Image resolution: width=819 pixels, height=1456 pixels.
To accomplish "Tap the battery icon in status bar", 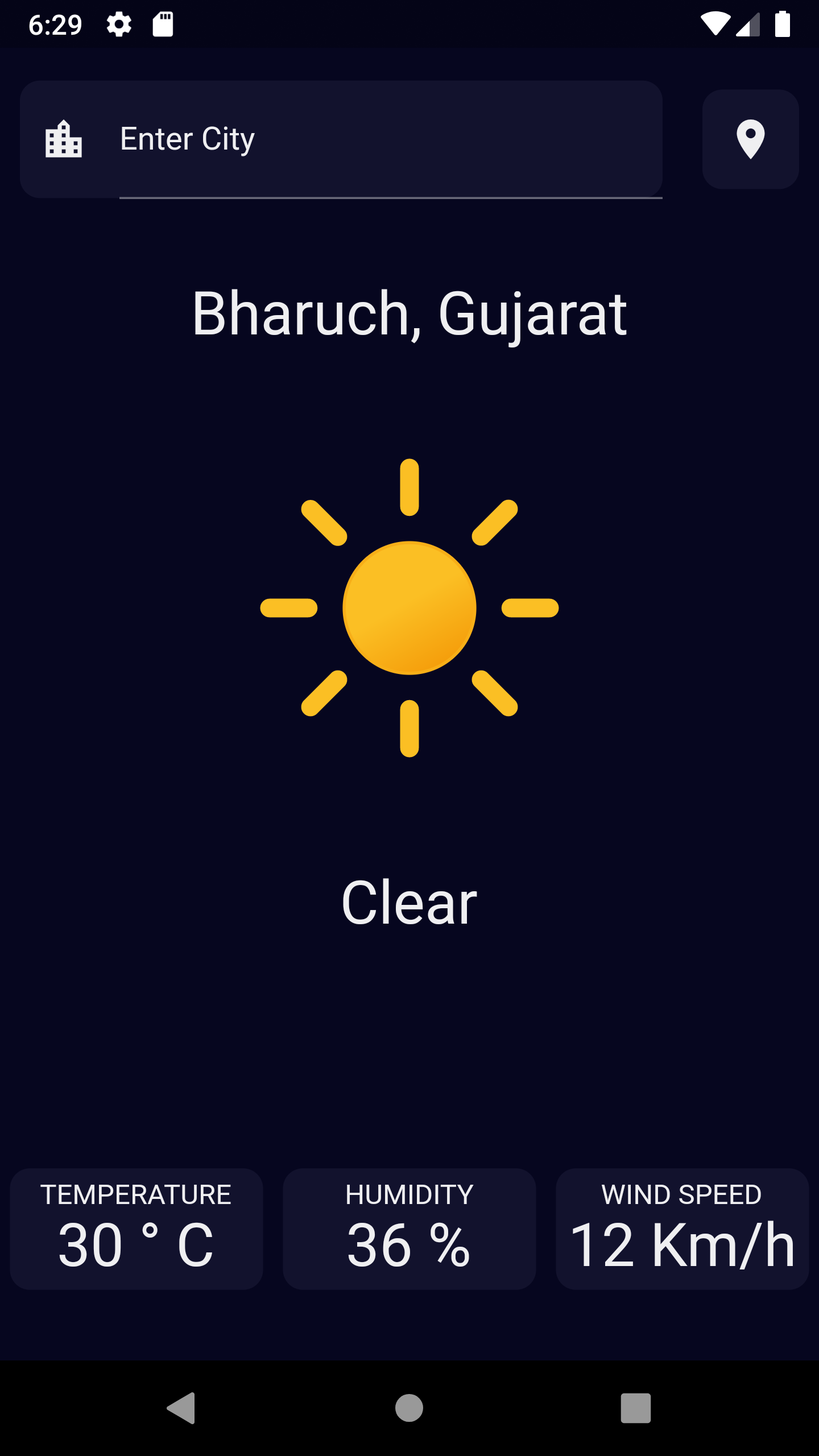I will (783, 24).
